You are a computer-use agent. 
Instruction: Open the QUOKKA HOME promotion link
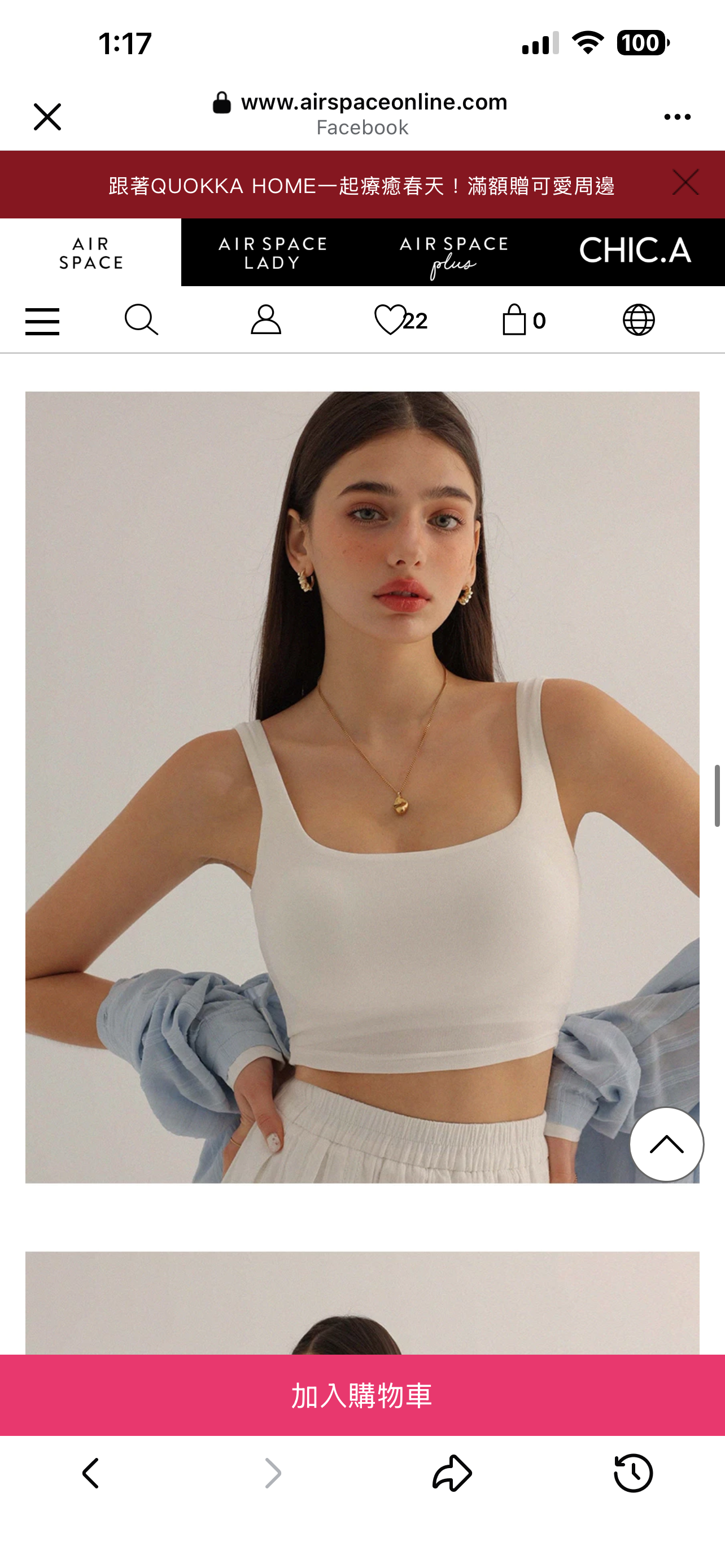click(361, 186)
